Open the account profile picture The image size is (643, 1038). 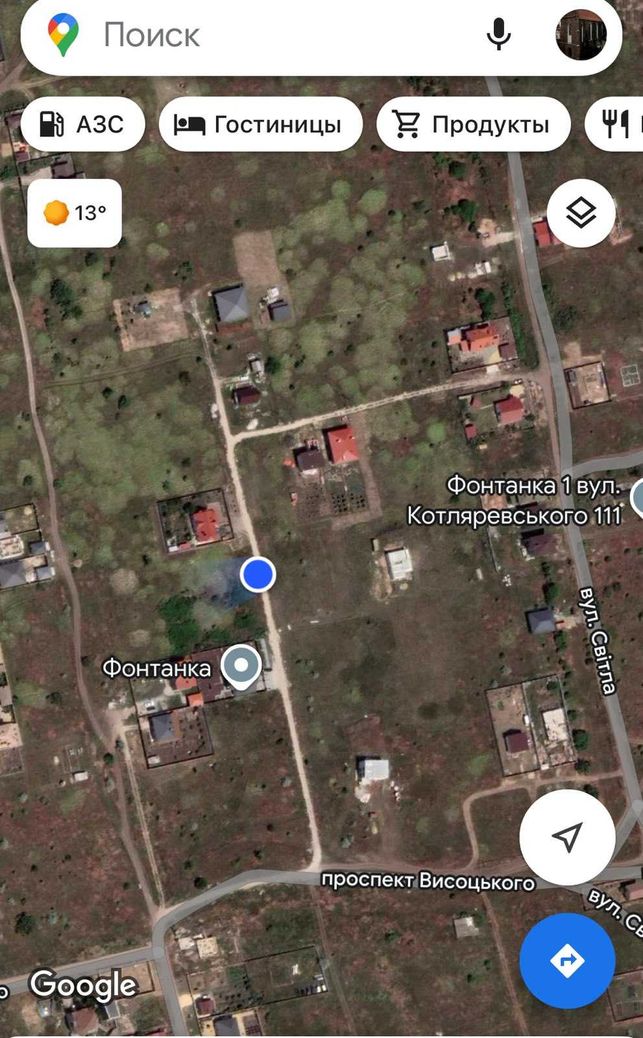[x=581, y=35]
